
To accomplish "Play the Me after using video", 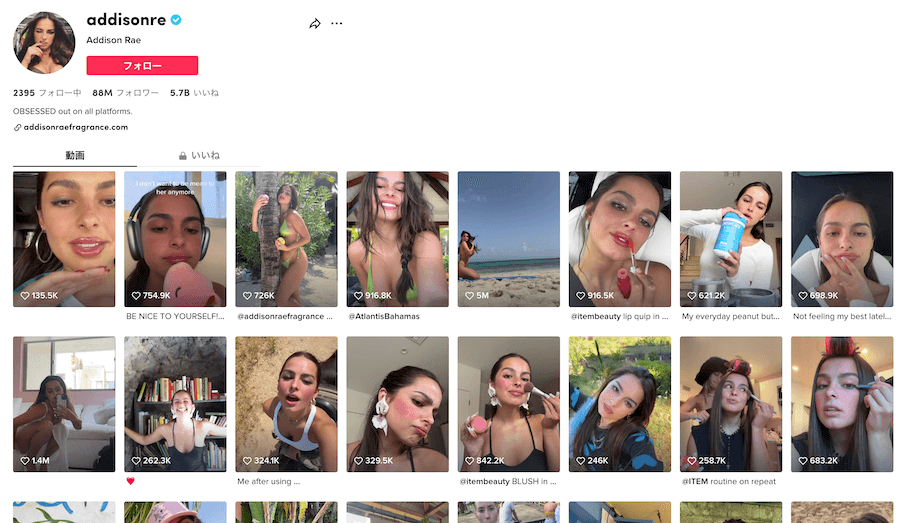I will [286, 403].
